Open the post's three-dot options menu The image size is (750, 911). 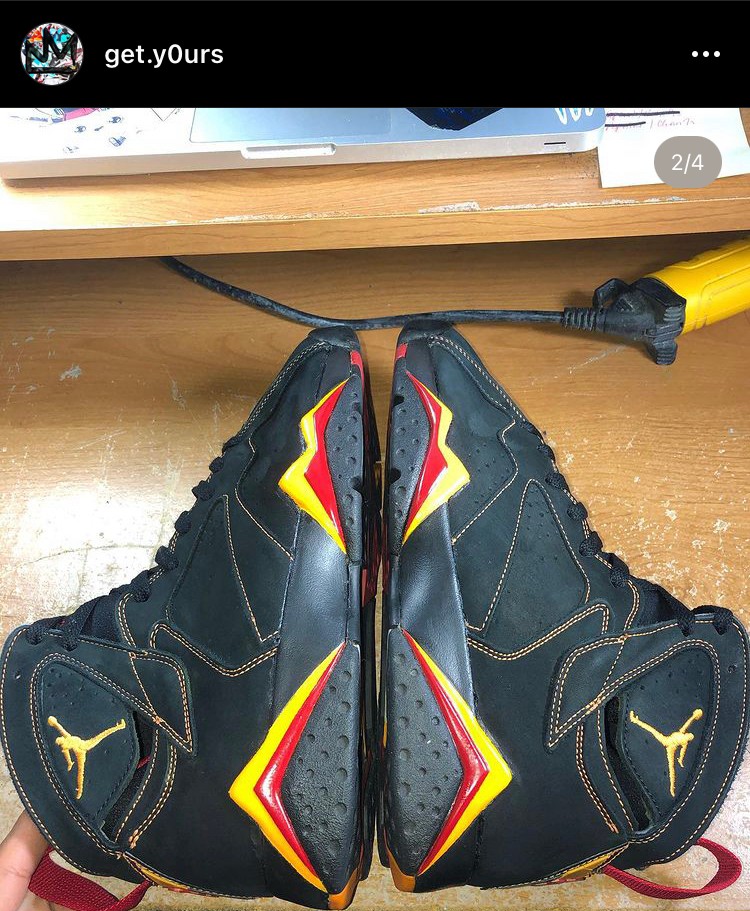click(706, 54)
